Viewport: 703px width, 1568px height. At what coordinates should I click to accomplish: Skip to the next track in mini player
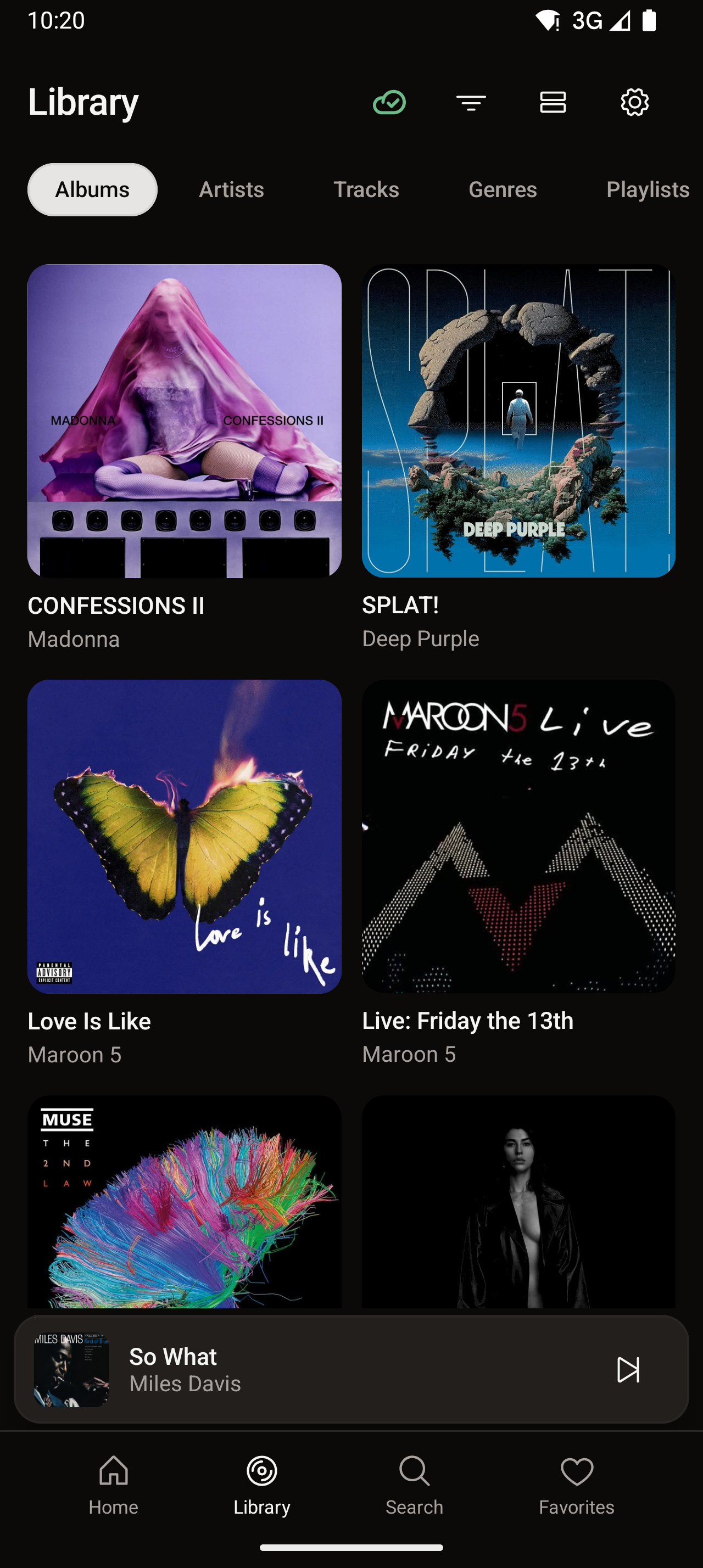[x=628, y=1370]
